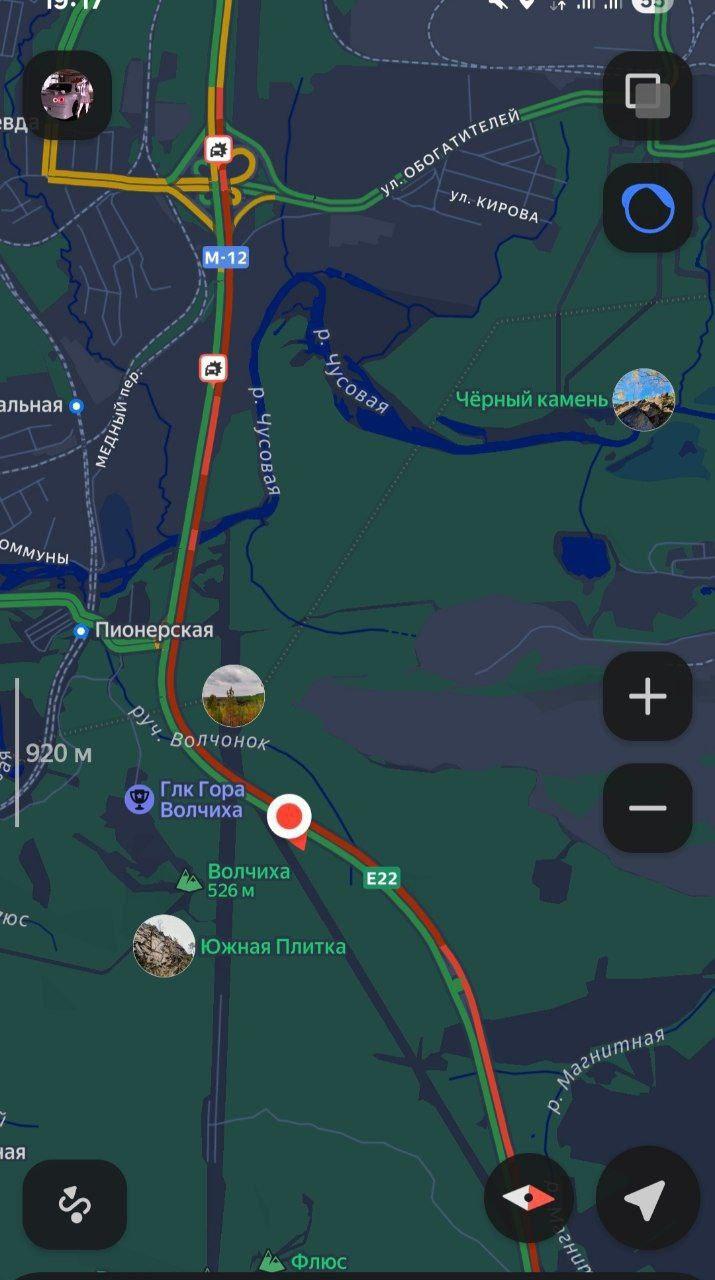Image resolution: width=715 pixels, height=1280 pixels.
Task: Reset map orientation with compass
Action: click(528, 1198)
